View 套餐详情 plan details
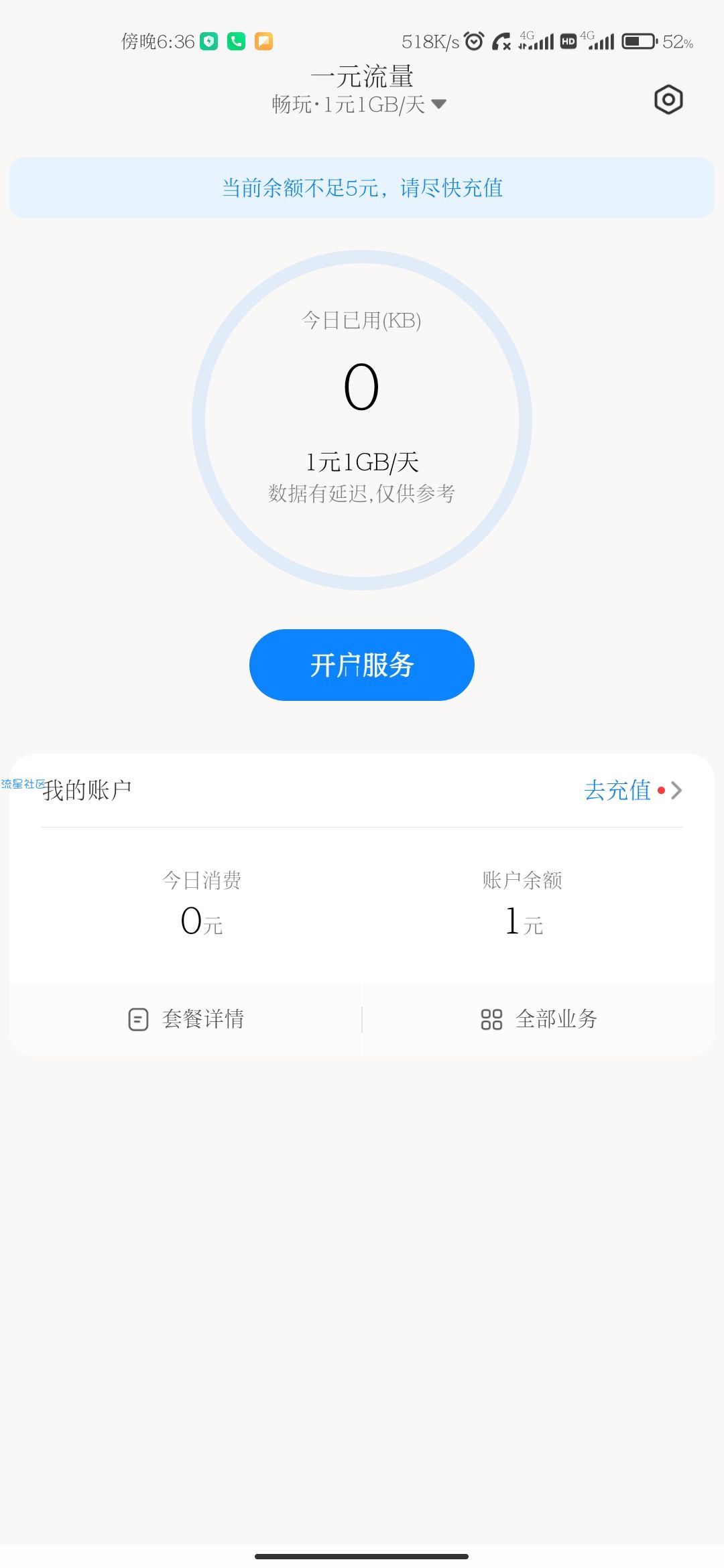This screenshot has width=724, height=1568. [186, 1019]
